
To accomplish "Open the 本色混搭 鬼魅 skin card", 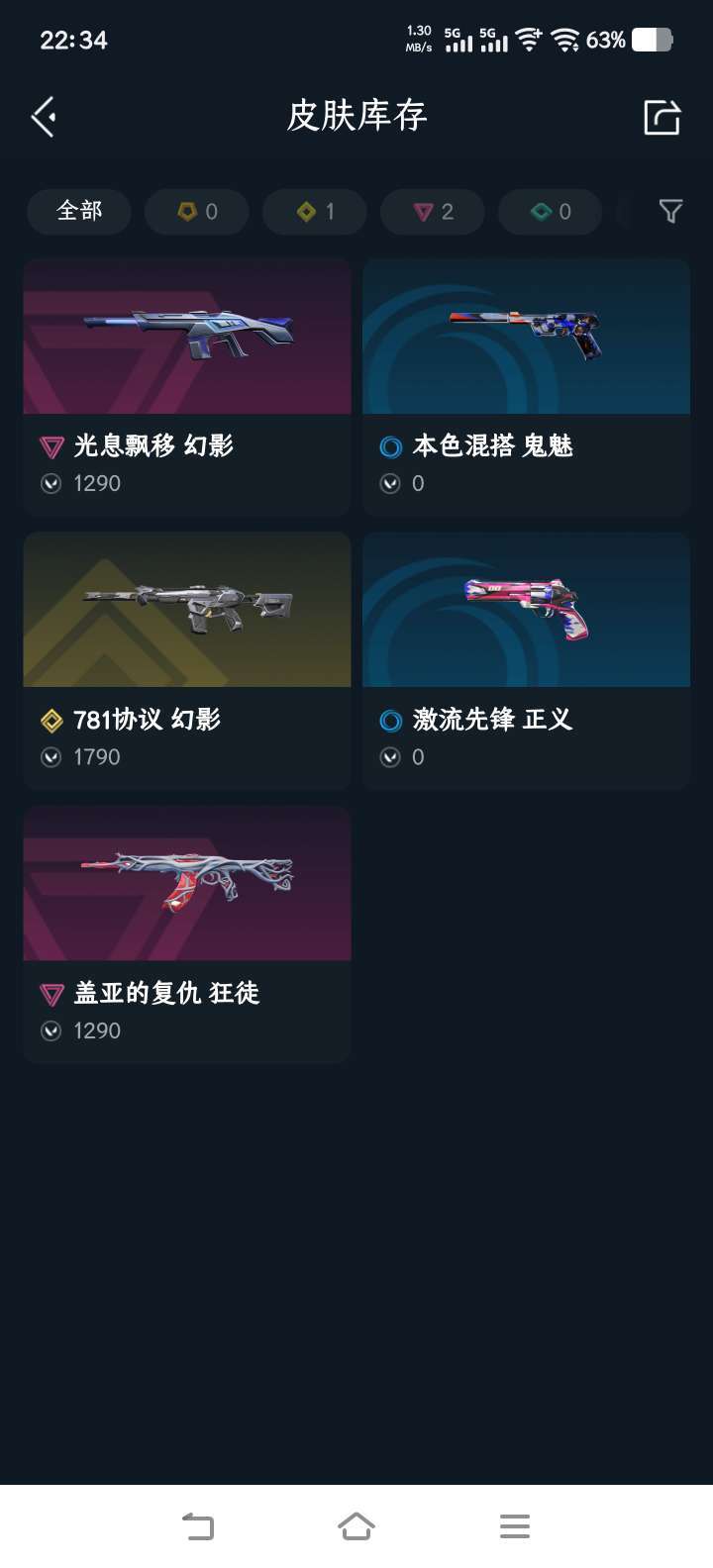I will (x=526, y=386).
